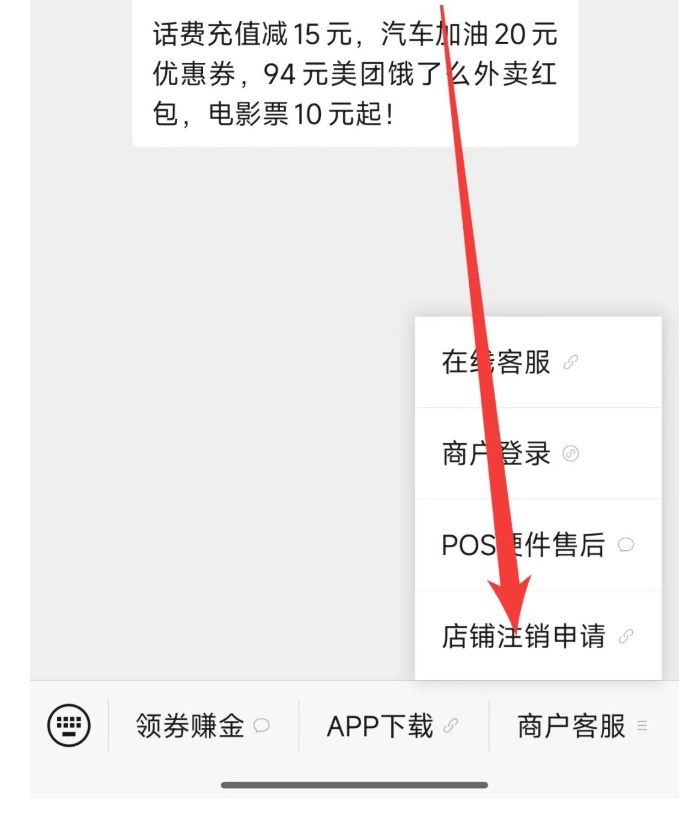Open the APP下载 link
The width and height of the screenshot is (697, 818).
click(x=392, y=726)
